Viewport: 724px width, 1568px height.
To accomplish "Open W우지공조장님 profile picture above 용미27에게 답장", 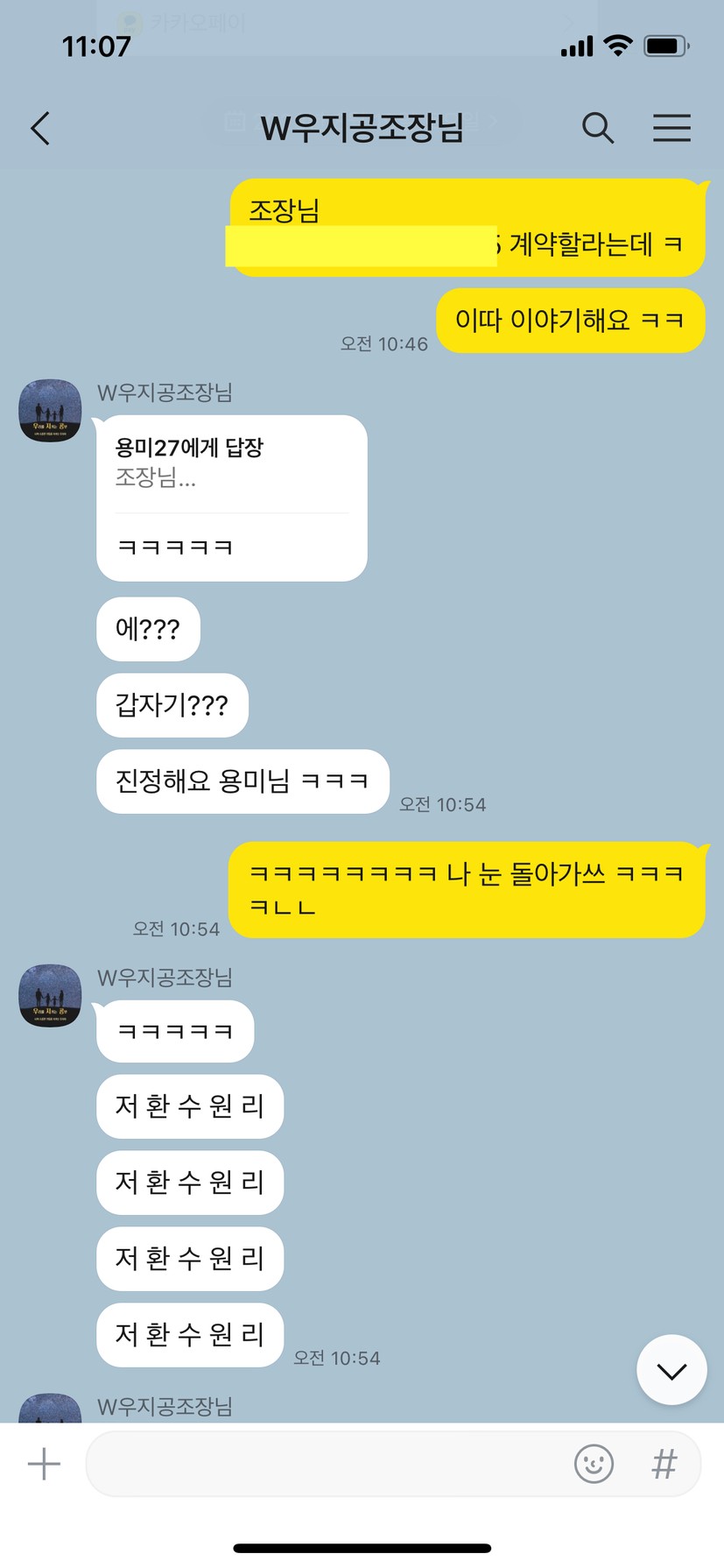I will (x=50, y=410).
